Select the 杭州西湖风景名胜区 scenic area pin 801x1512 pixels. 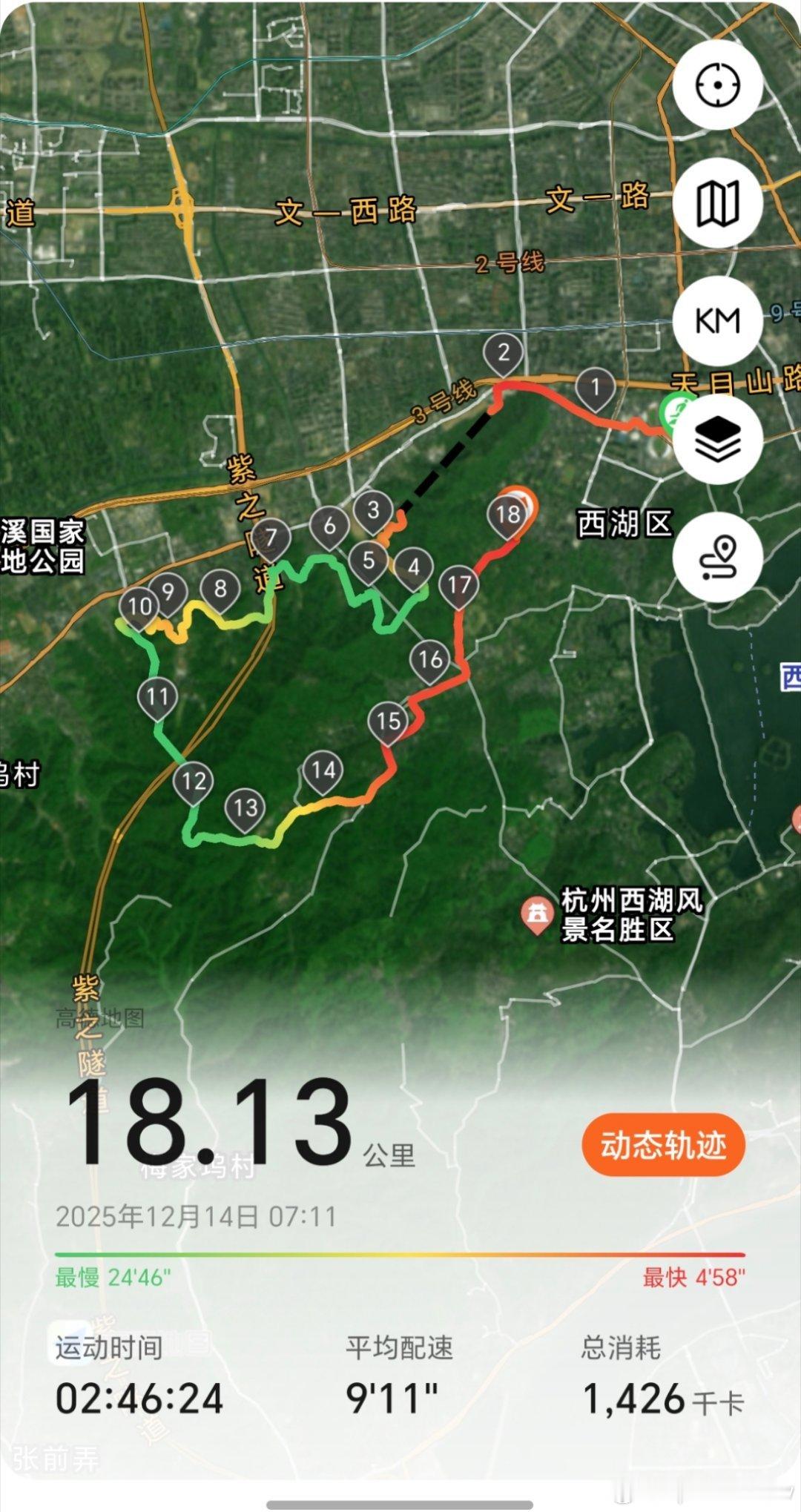pos(537,911)
